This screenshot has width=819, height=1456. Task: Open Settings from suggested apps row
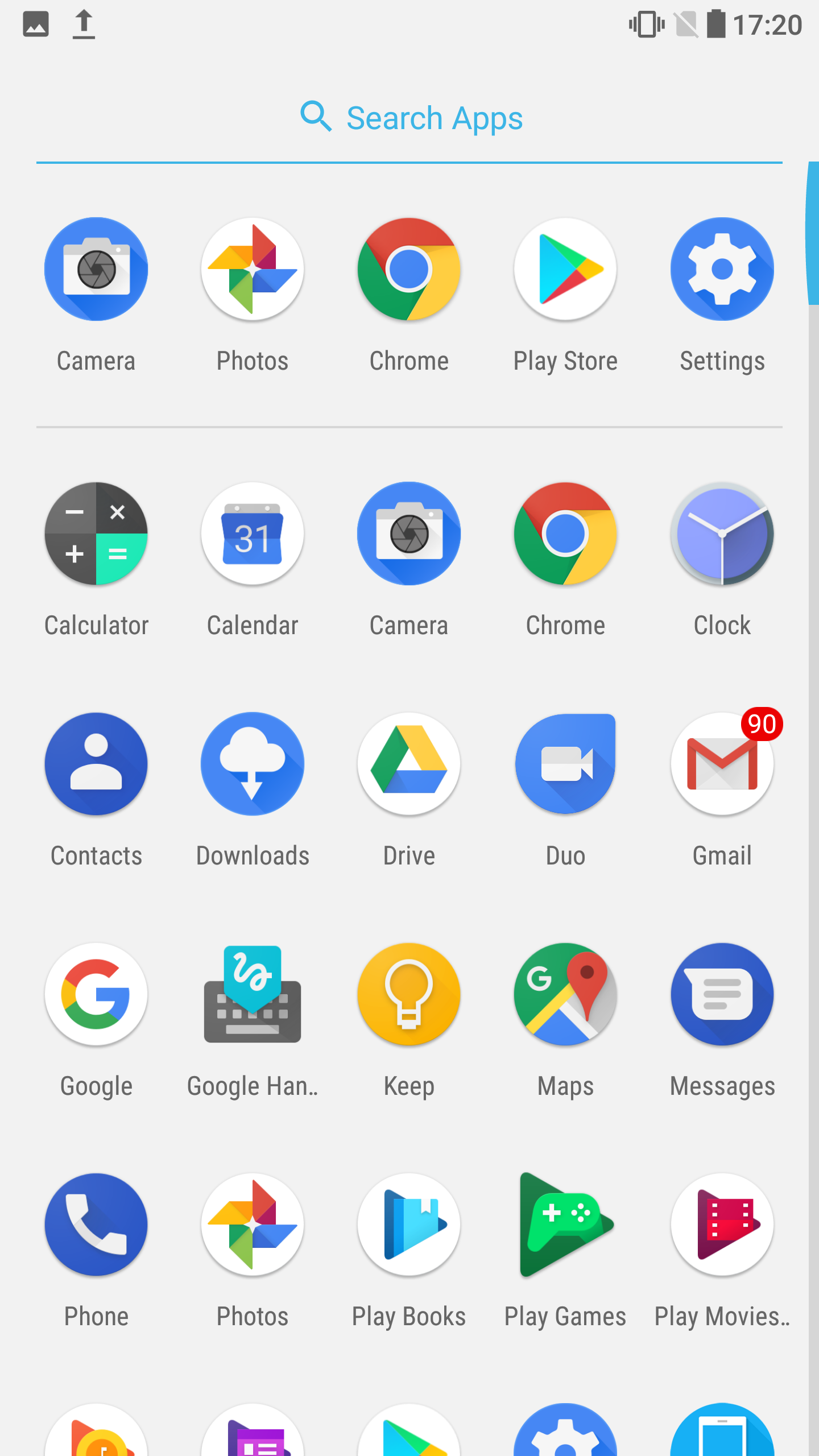pyautogui.click(x=722, y=269)
